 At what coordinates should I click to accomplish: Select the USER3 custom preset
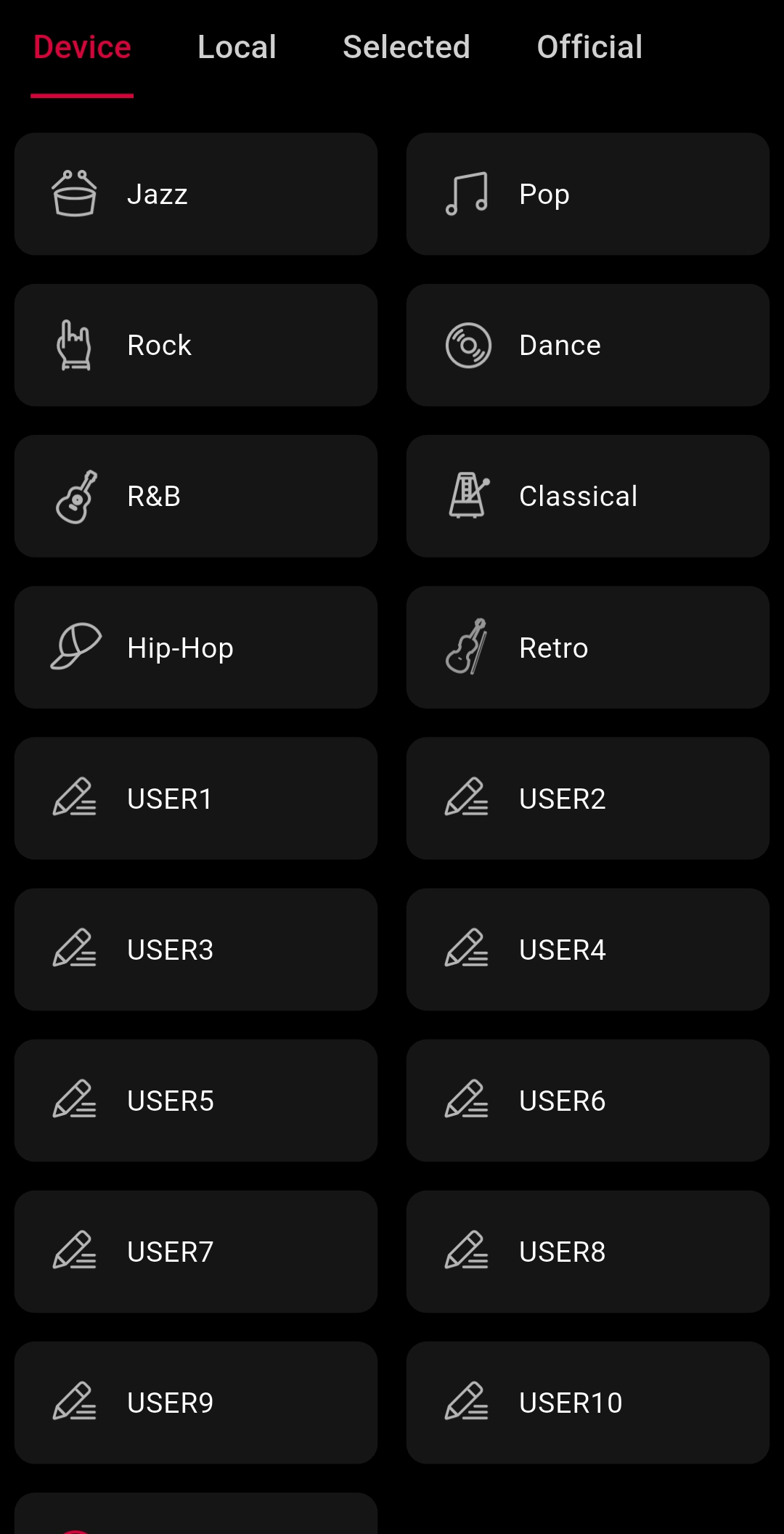point(196,950)
